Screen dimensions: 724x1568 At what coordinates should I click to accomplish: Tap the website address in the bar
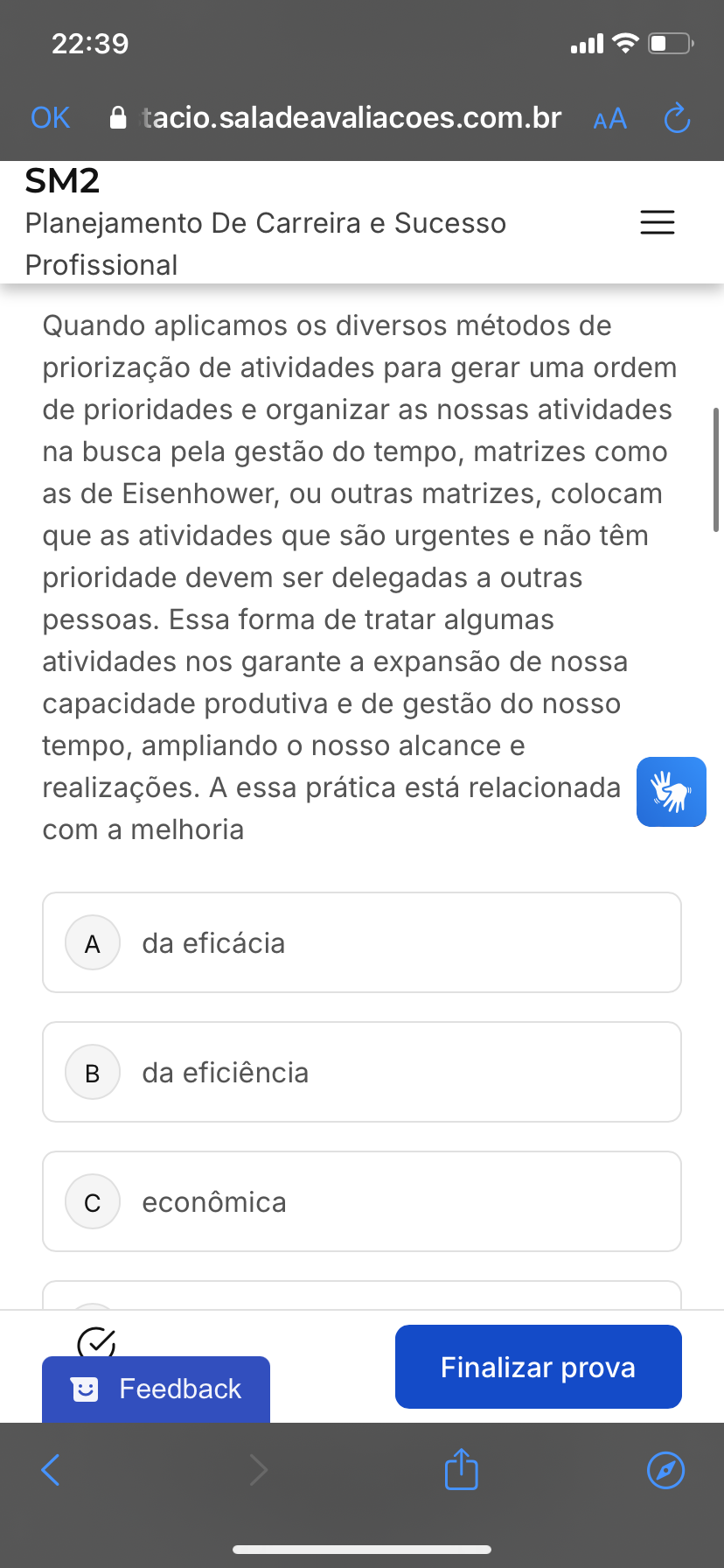click(350, 118)
